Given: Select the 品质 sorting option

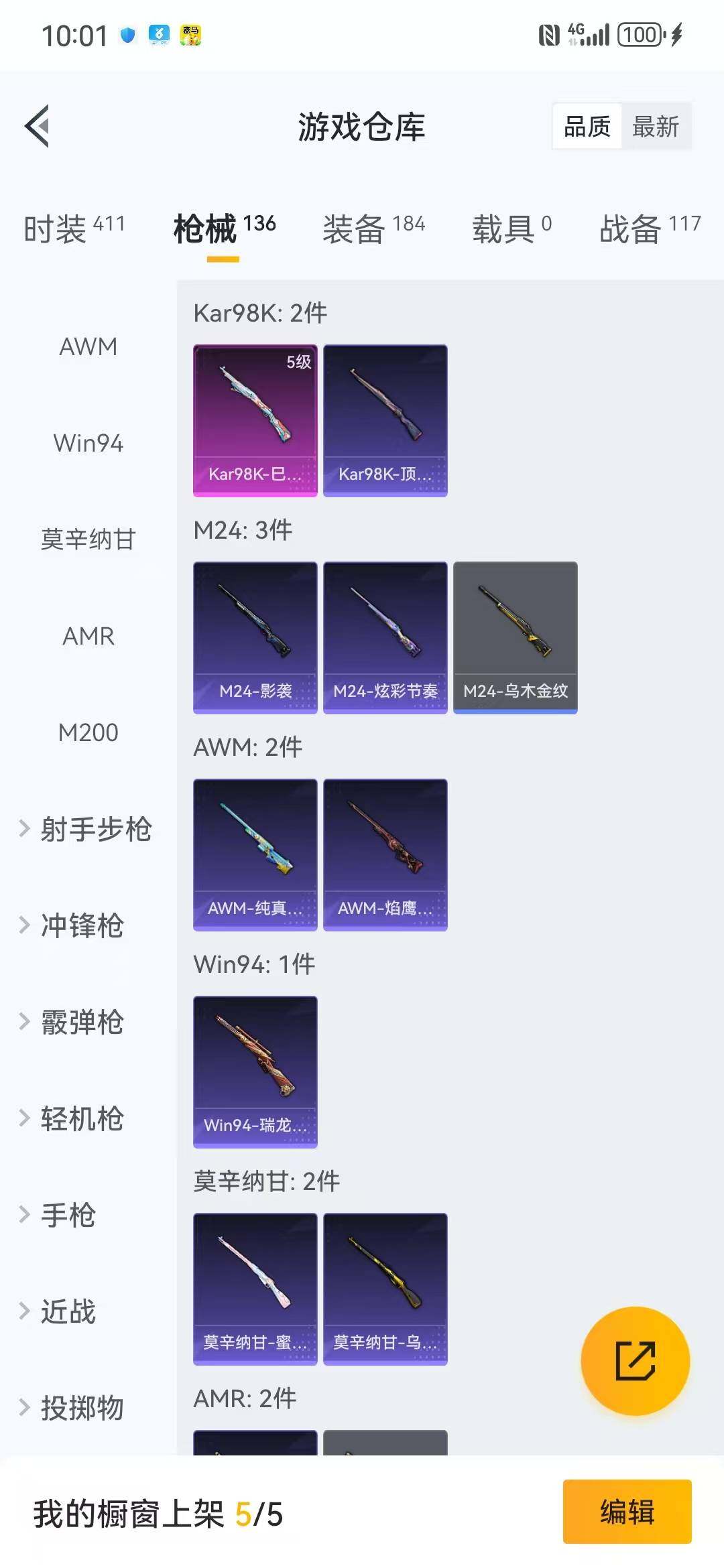Looking at the screenshot, I should coord(587,126).
